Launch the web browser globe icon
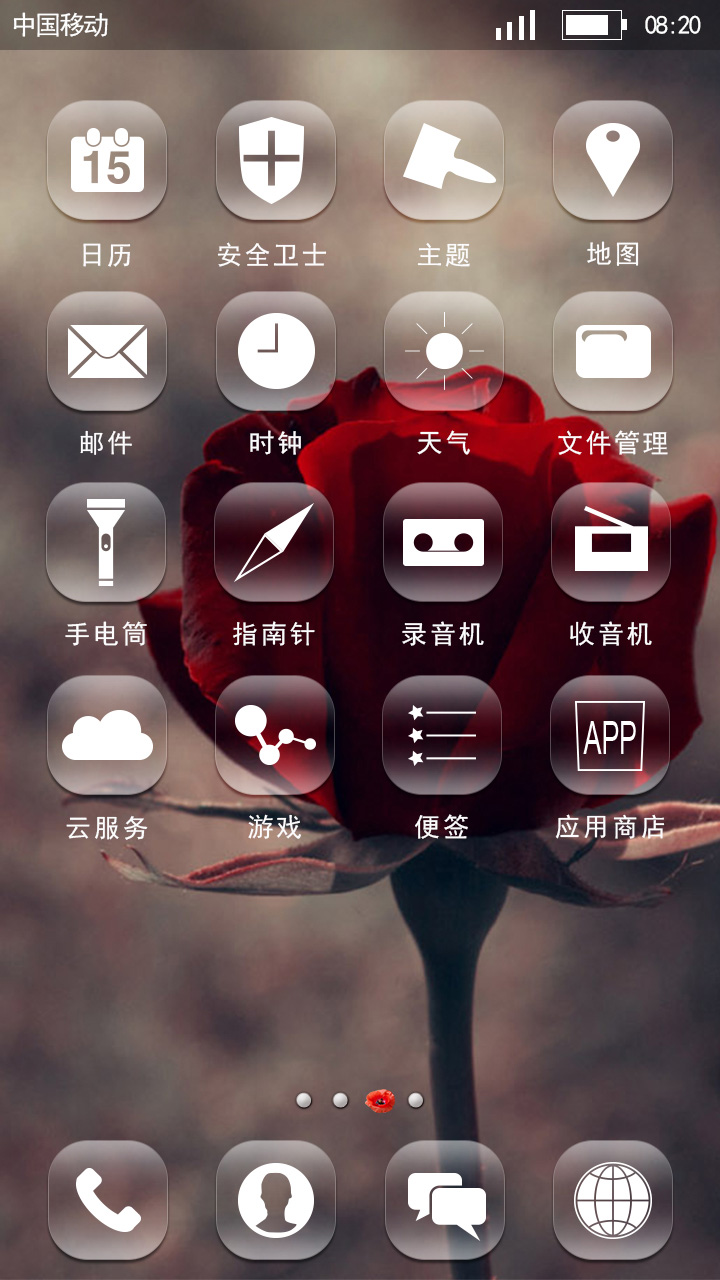Screen dimensions: 720x1280 click(613, 1200)
